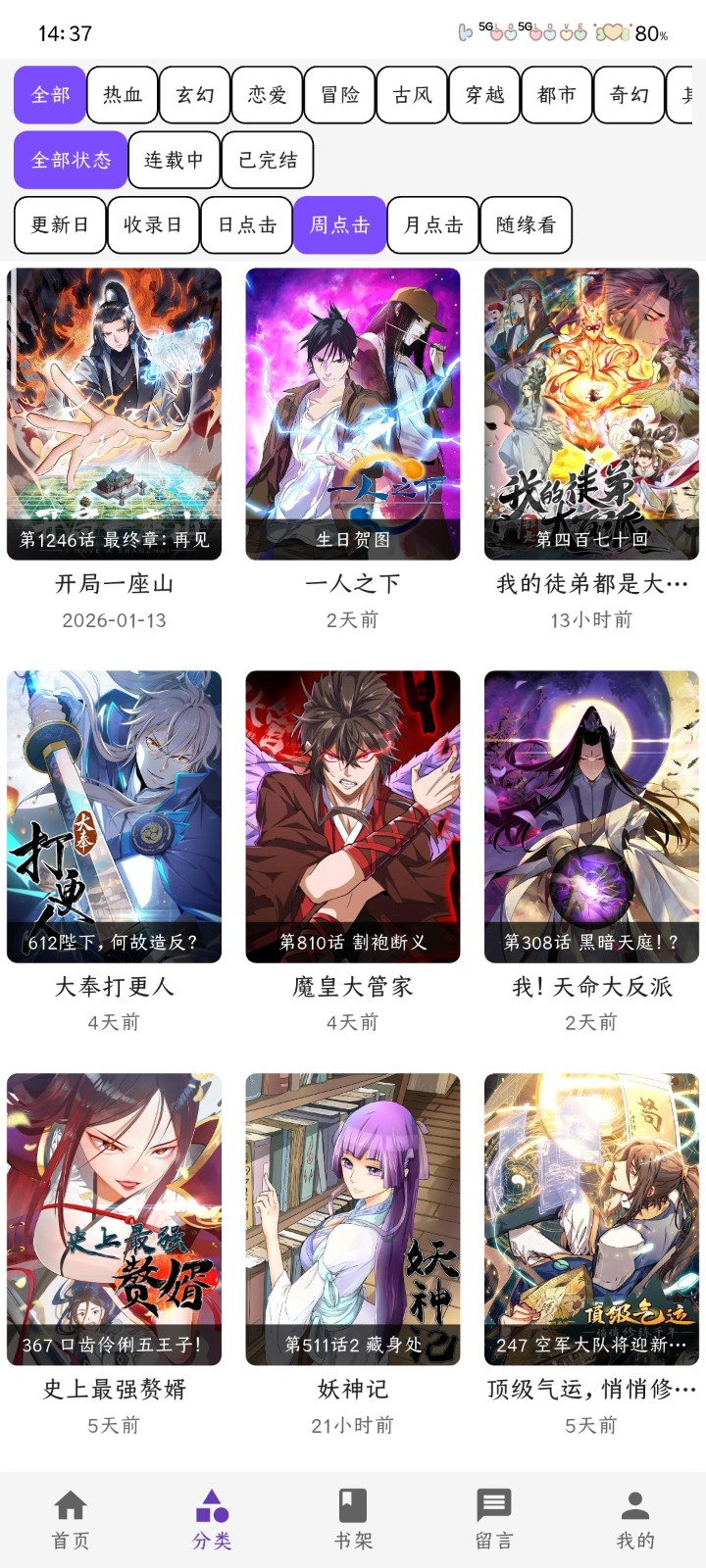Filter by the 玄幻 genre

point(195,95)
